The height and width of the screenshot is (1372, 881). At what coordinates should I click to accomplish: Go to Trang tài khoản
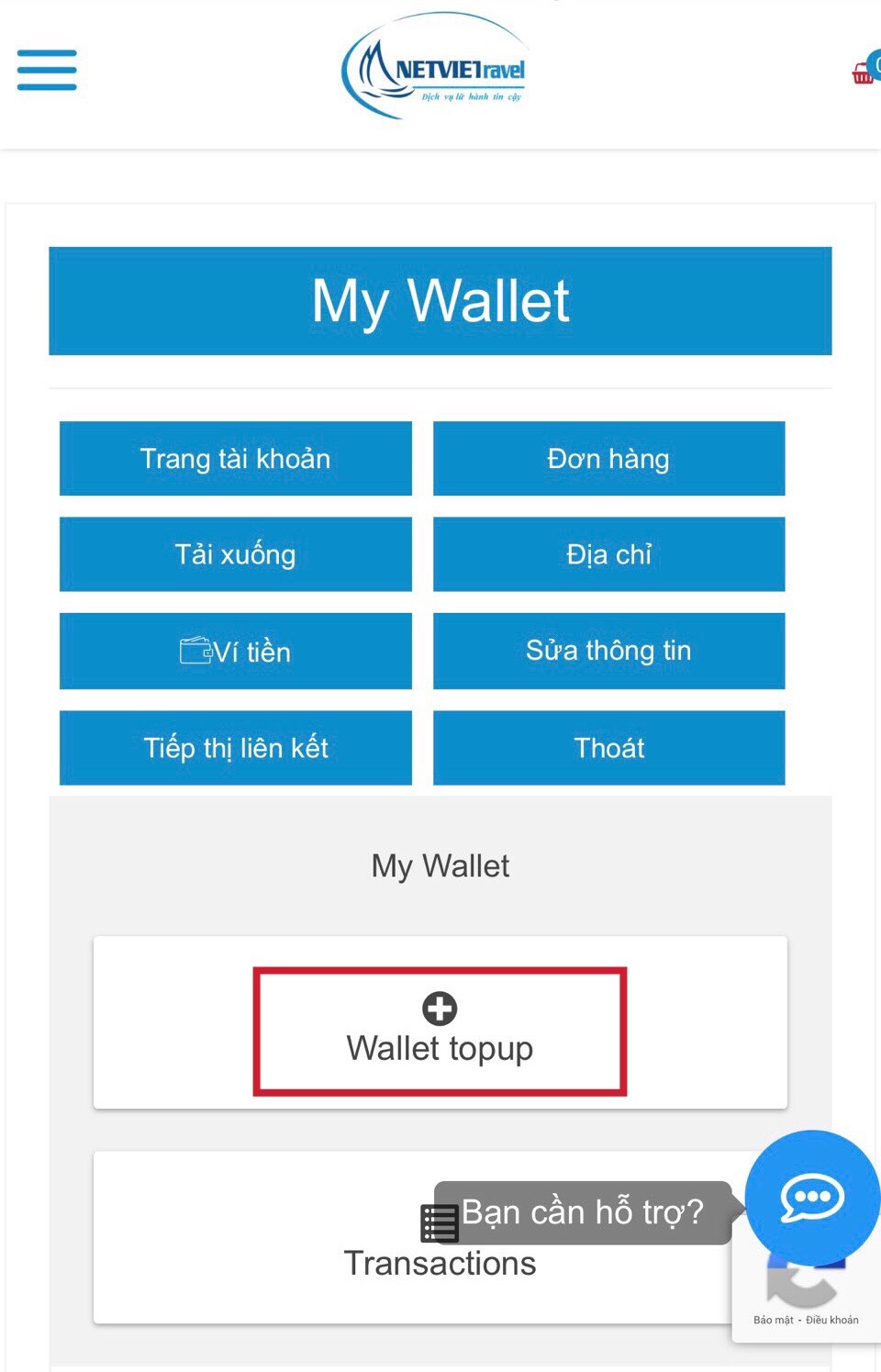pos(235,459)
